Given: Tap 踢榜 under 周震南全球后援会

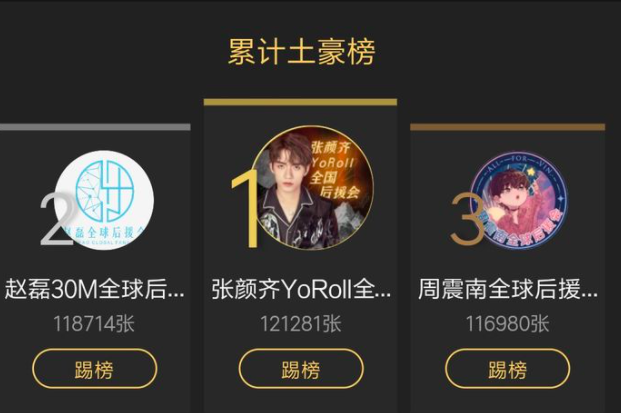Looking at the screenshot, I should 506,369.
